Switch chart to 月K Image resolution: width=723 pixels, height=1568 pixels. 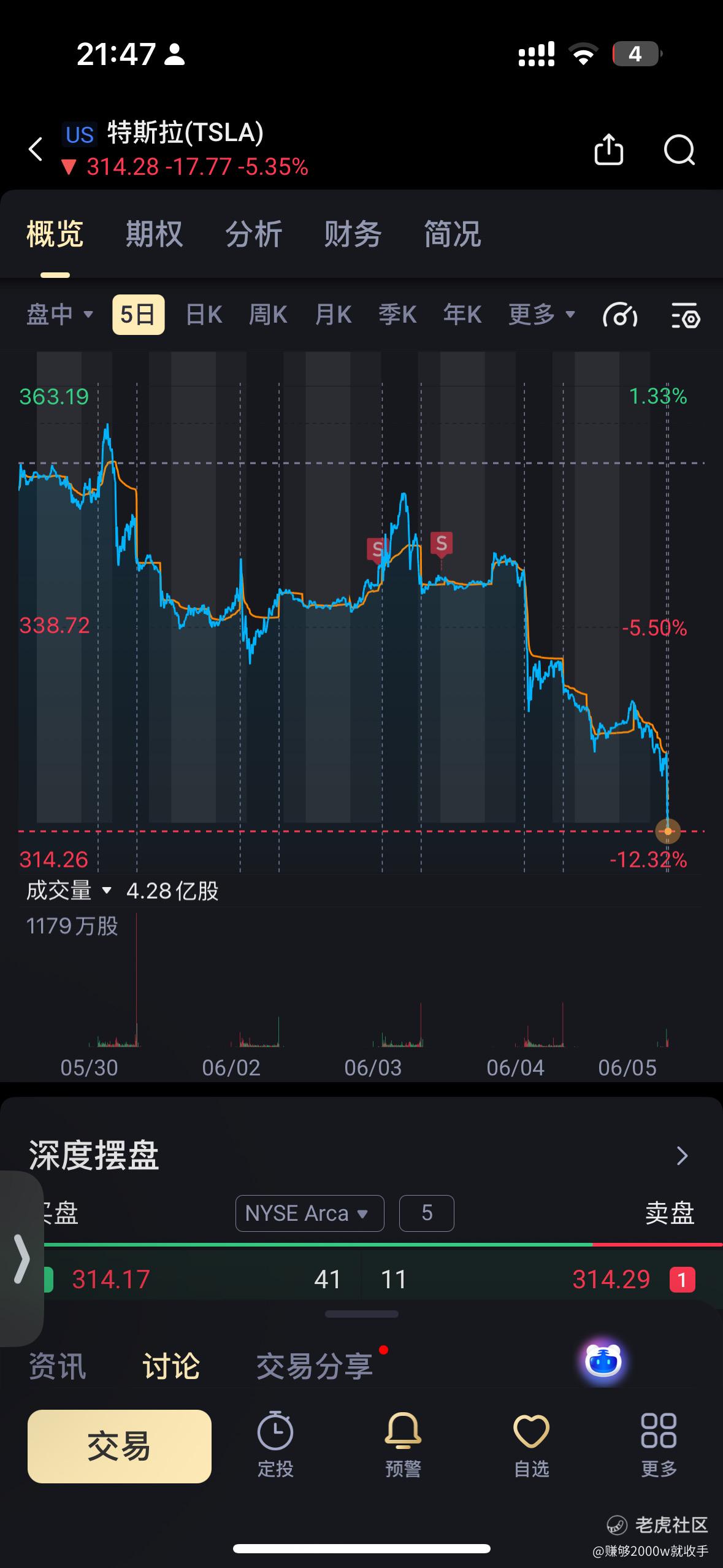pyautogui.click(x=333, y=315)
